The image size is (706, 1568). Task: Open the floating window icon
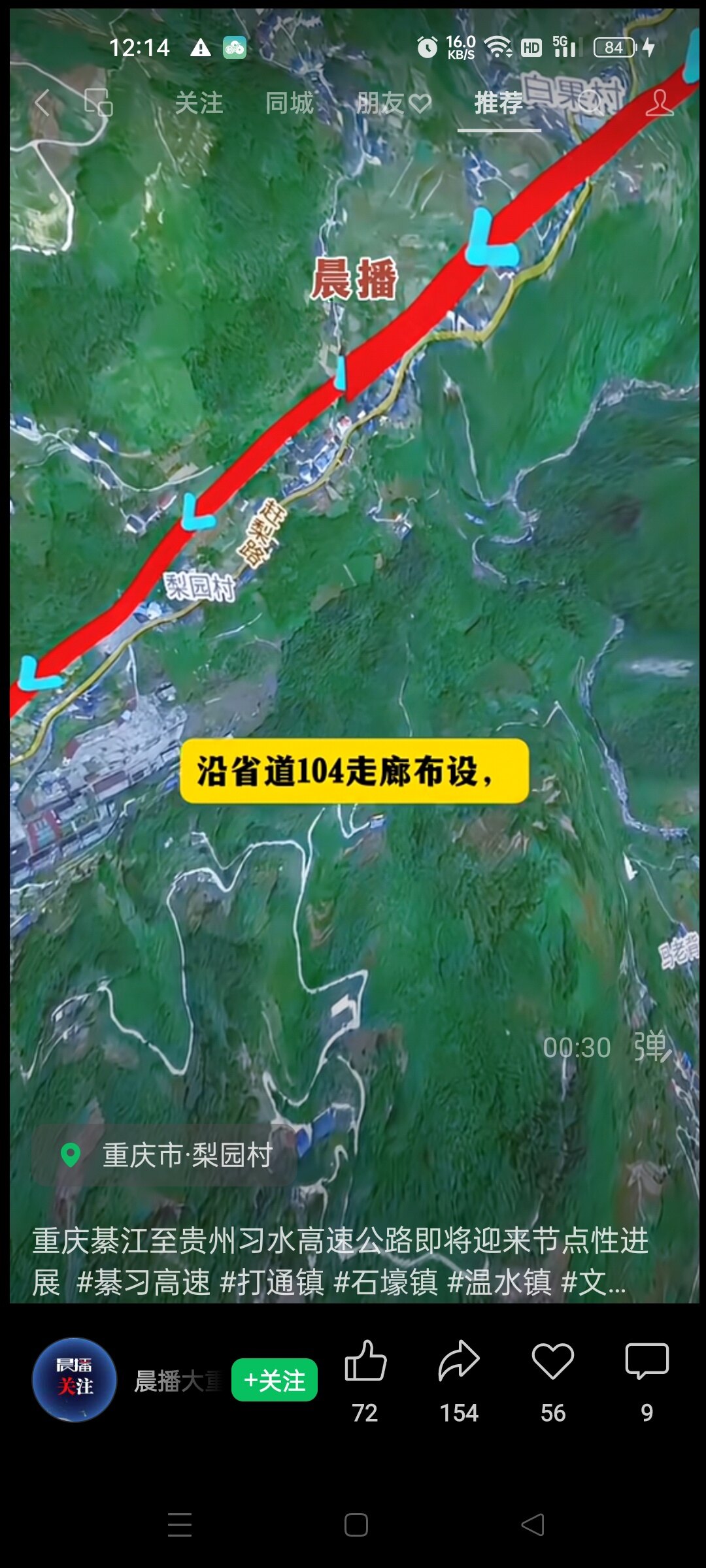[x=99, y=103]
